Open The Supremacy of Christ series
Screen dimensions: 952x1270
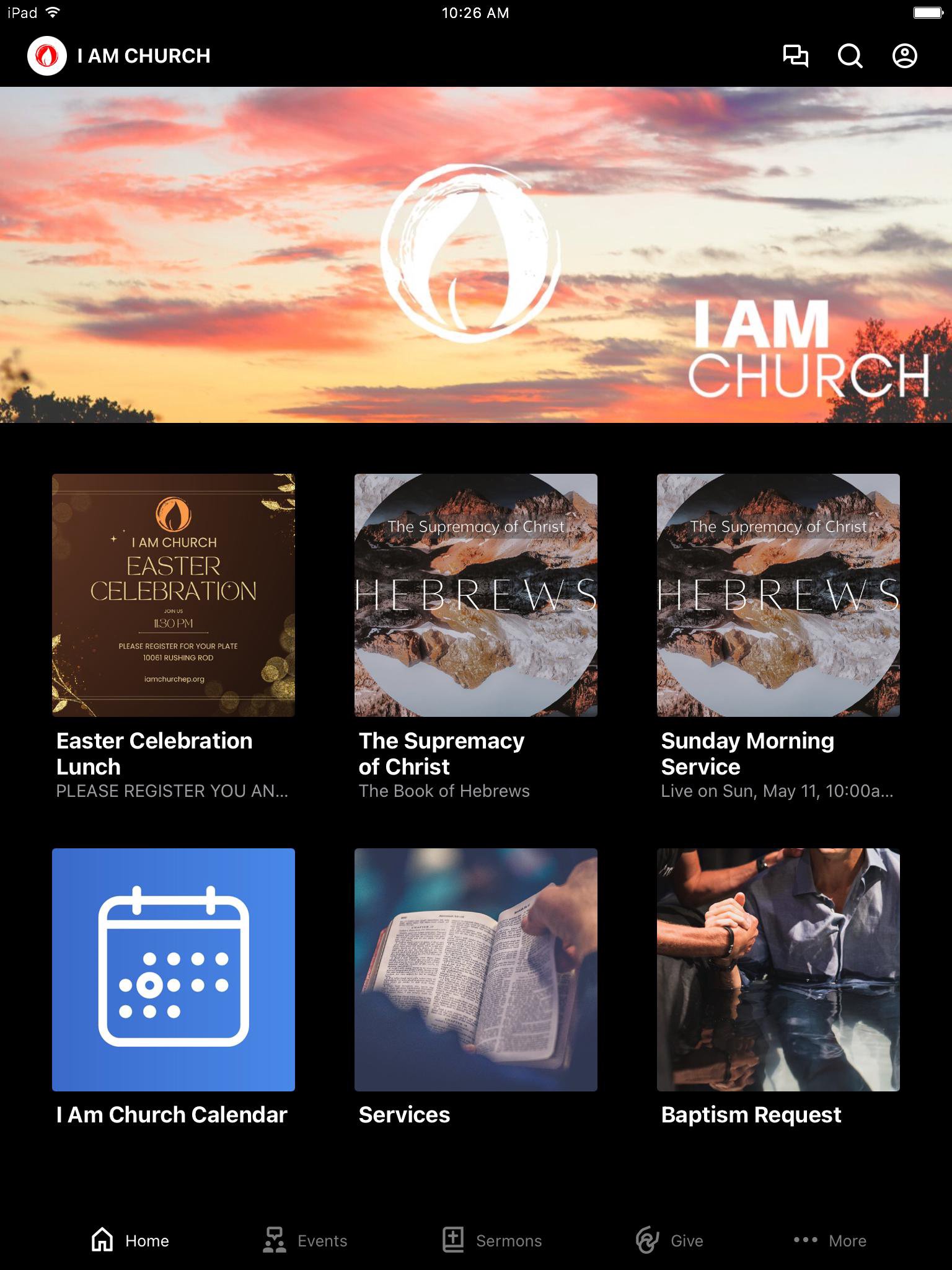click(x=476, y=595)
